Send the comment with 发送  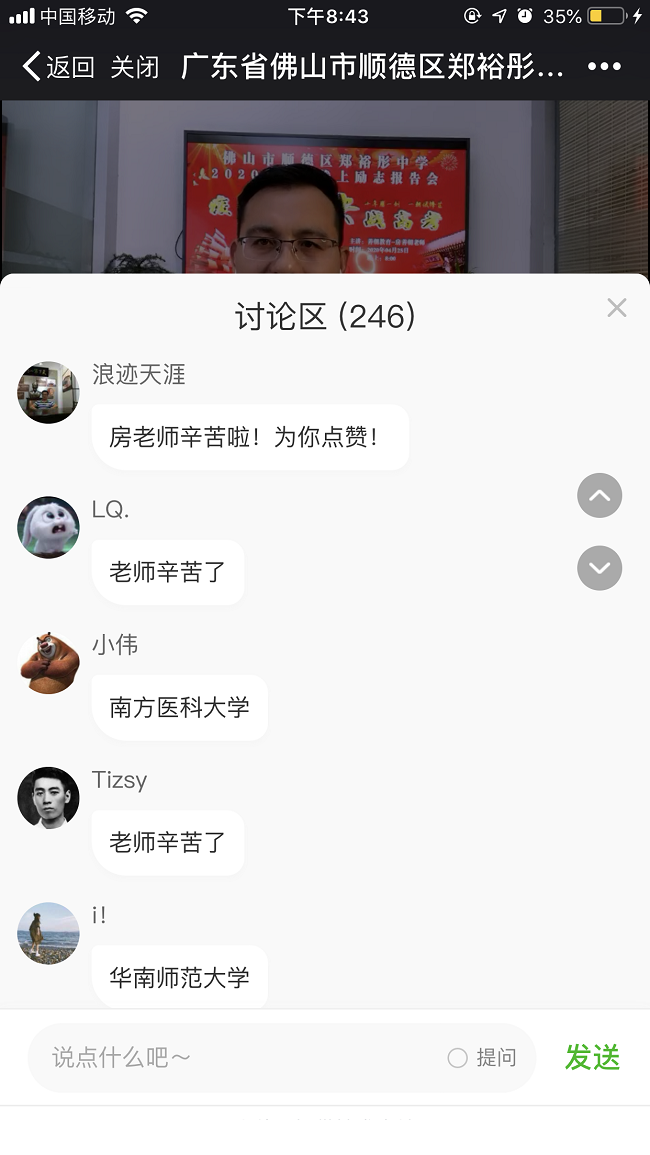(x=592, y=1057)
